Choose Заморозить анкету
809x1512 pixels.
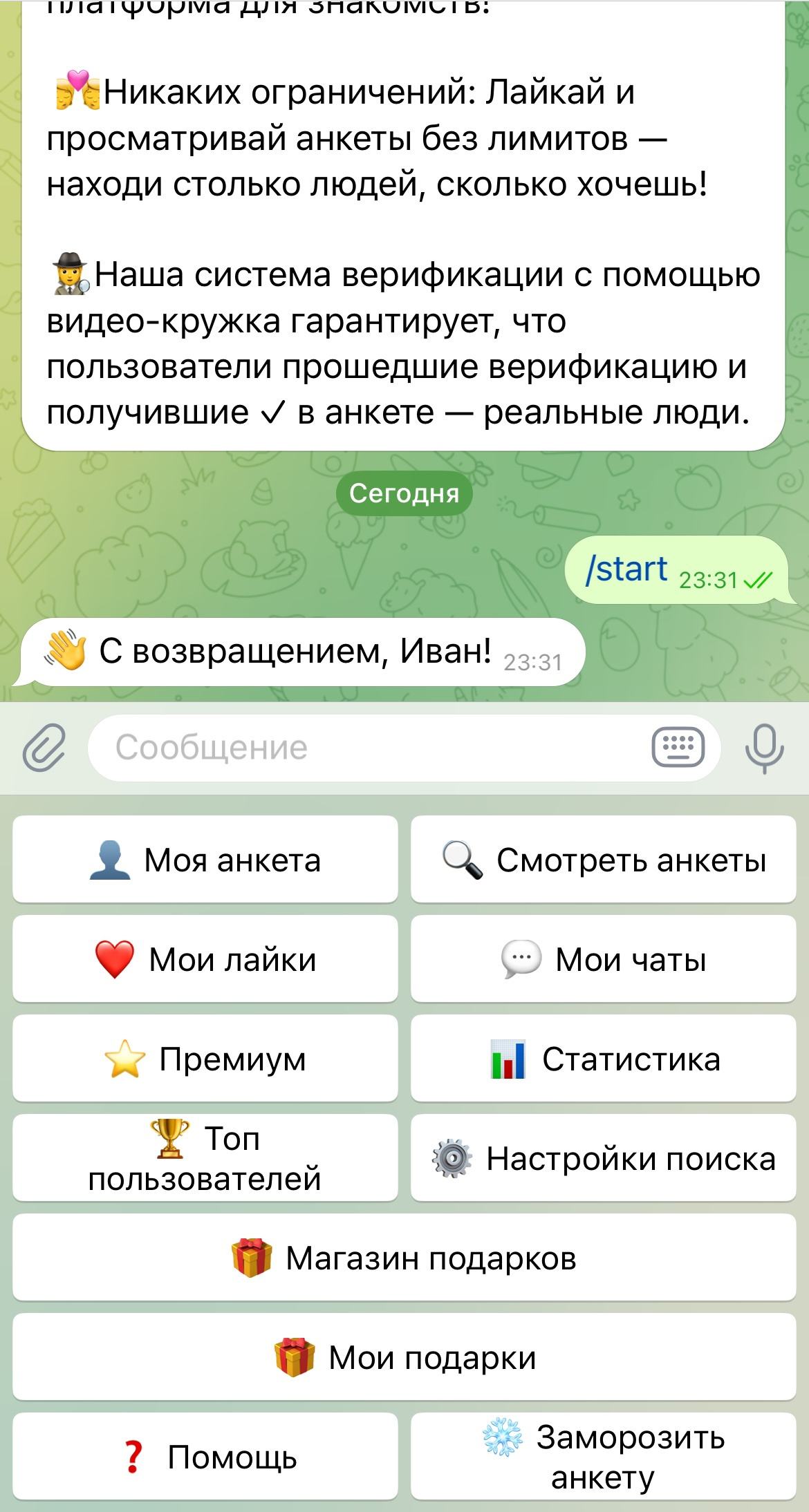point(603,1457)
